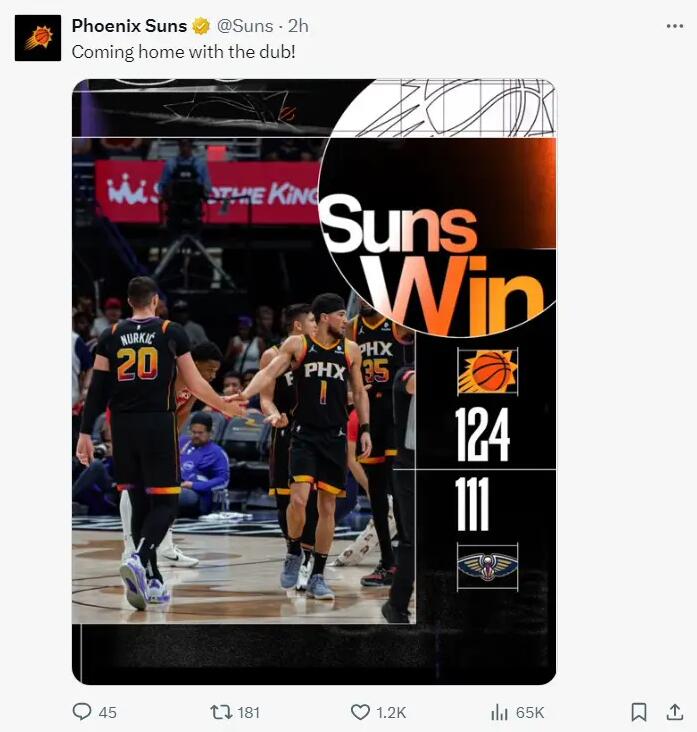Image resolution: width=697 pixels, height=732 pixels.
Task: Open the post's three-dot overflow menu
Action: pos(675,26)
